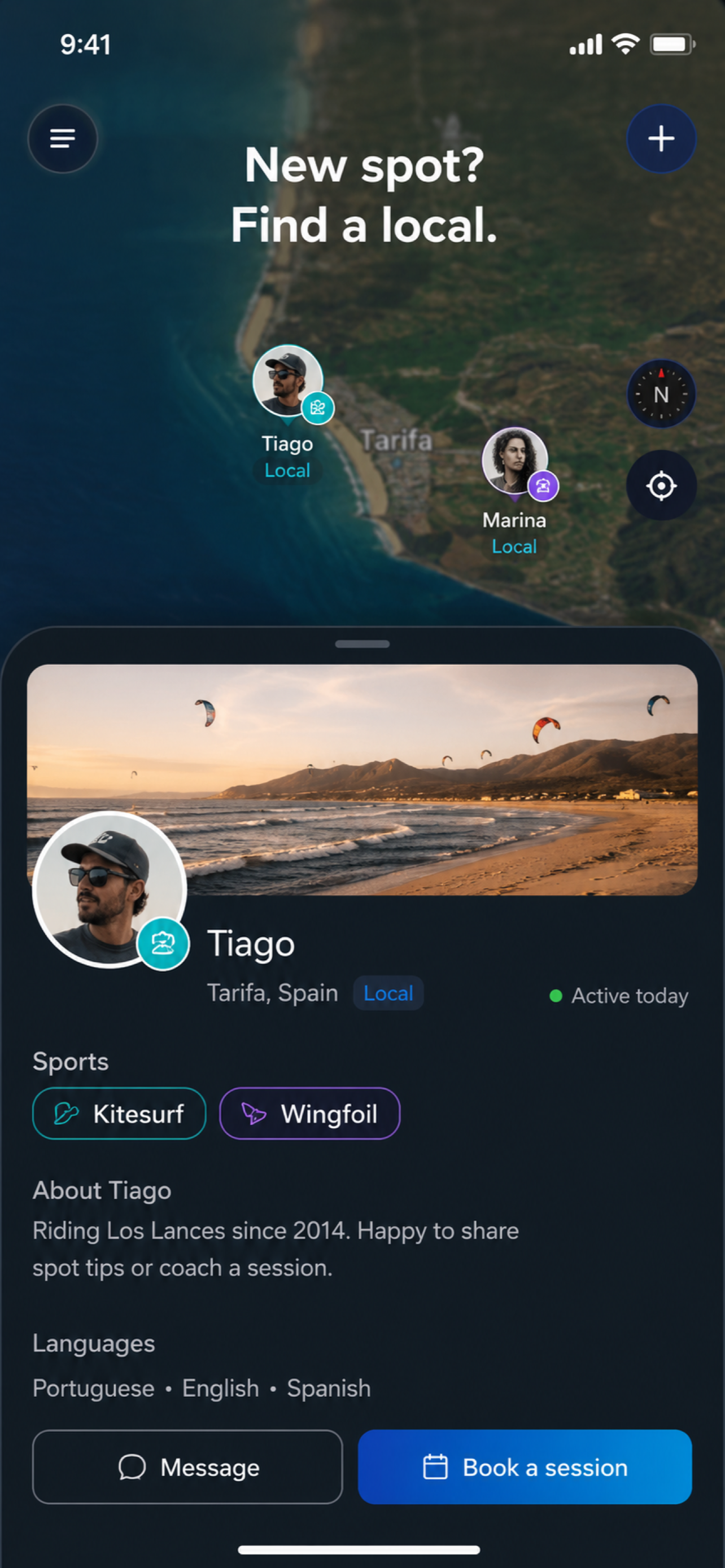Message Tiago

pyautogui.click(x=187, y=1467)
